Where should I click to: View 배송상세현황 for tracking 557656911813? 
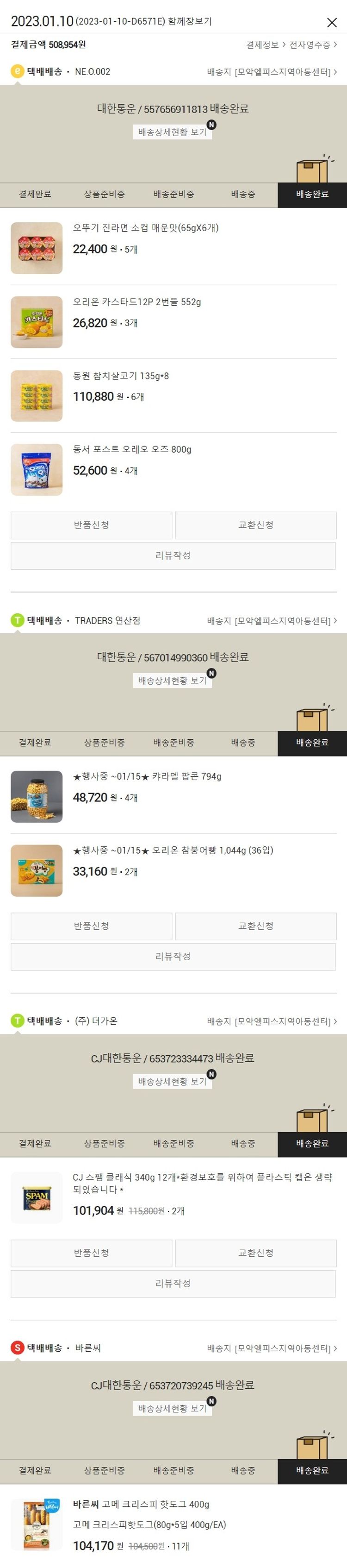172,132
